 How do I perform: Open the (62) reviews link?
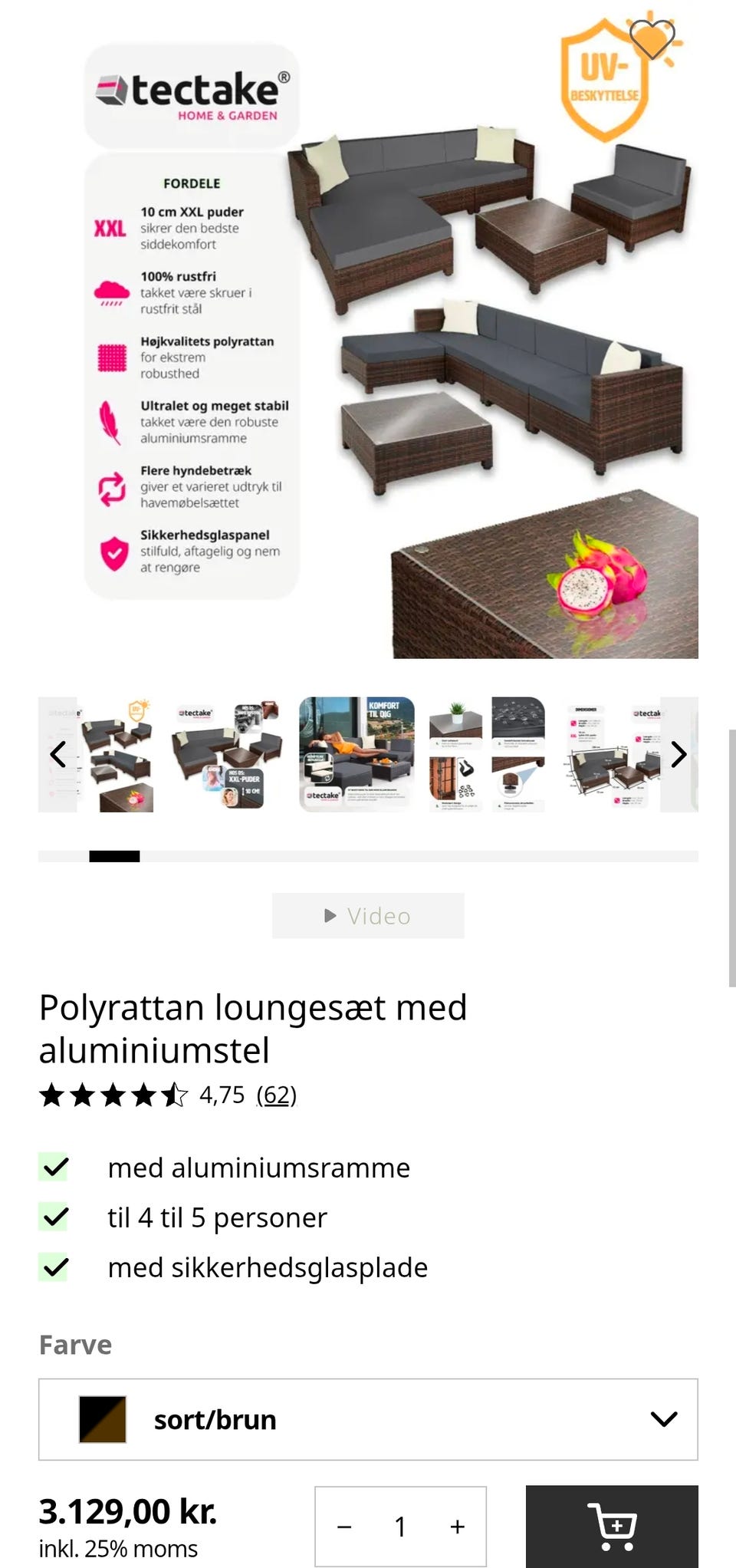coord(277,1097)
